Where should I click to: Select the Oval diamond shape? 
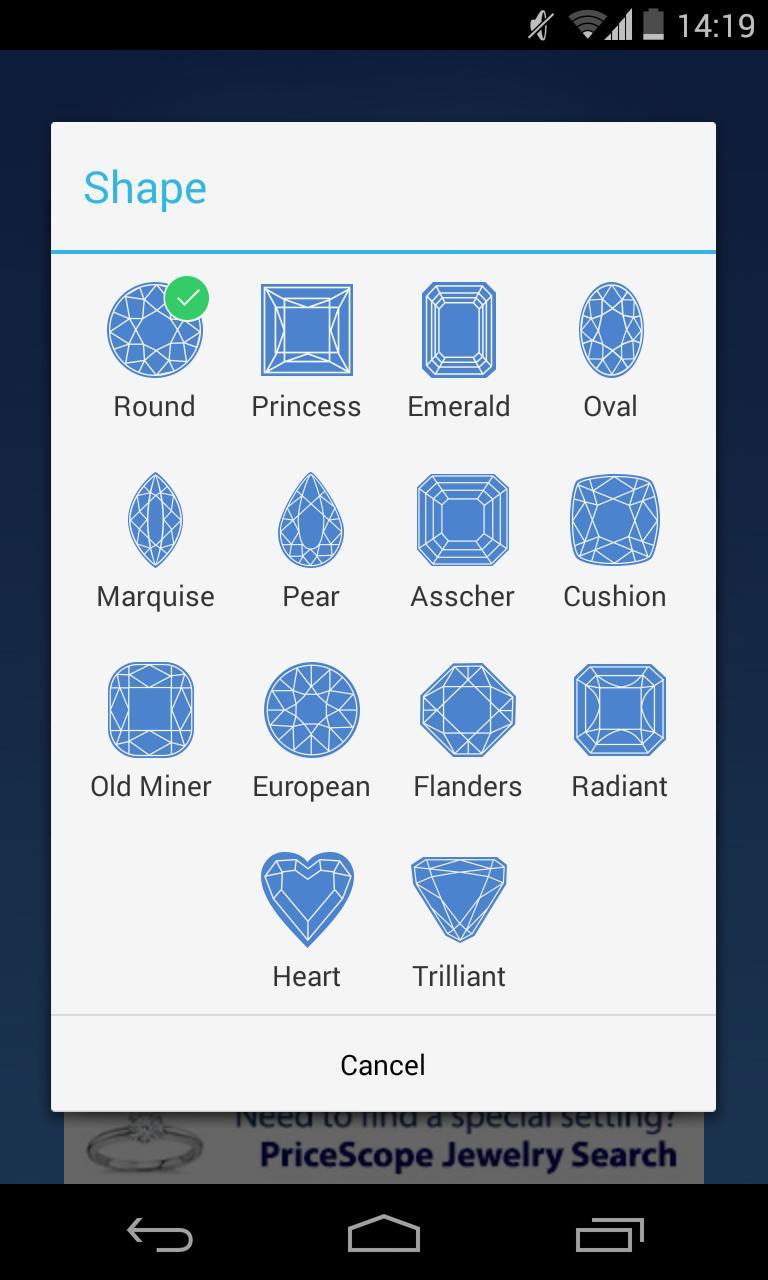(611, 330)
